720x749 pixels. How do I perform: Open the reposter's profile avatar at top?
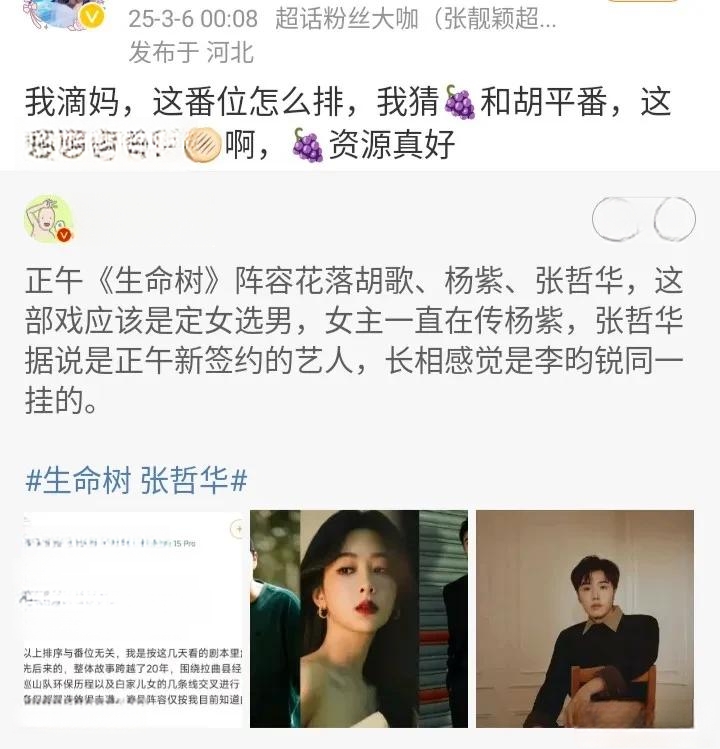coord(63,12)
